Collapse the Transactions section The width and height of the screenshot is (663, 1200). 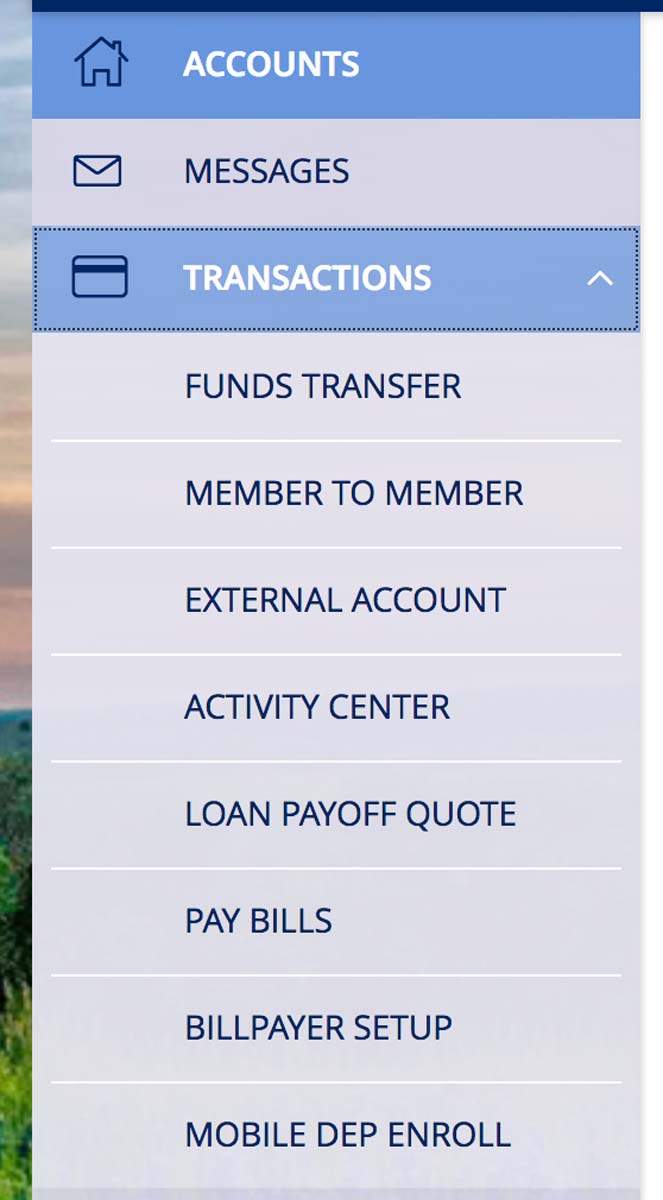pyautogui.click(x=599, y=278)
